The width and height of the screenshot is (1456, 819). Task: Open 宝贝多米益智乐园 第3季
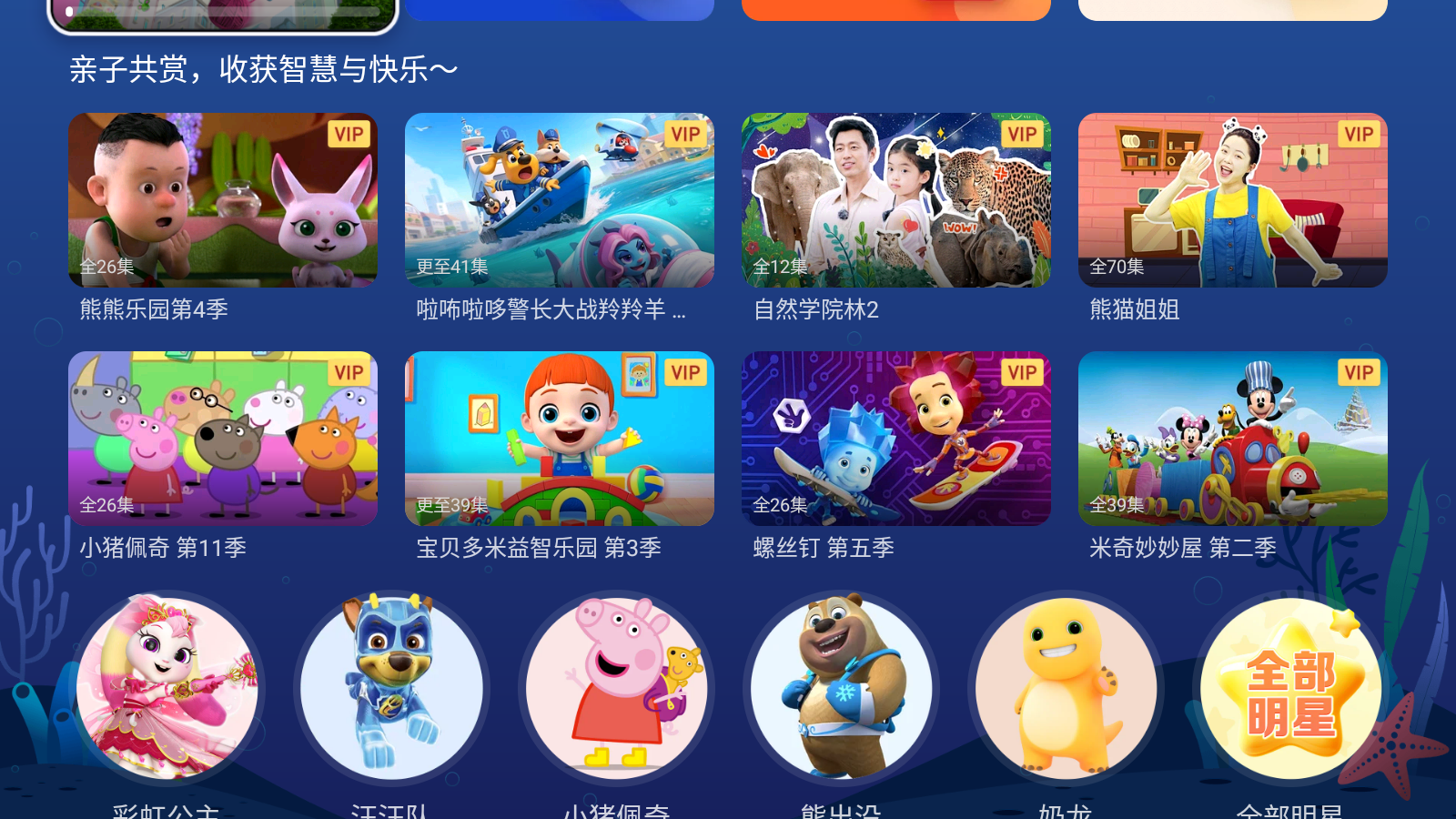560,439
